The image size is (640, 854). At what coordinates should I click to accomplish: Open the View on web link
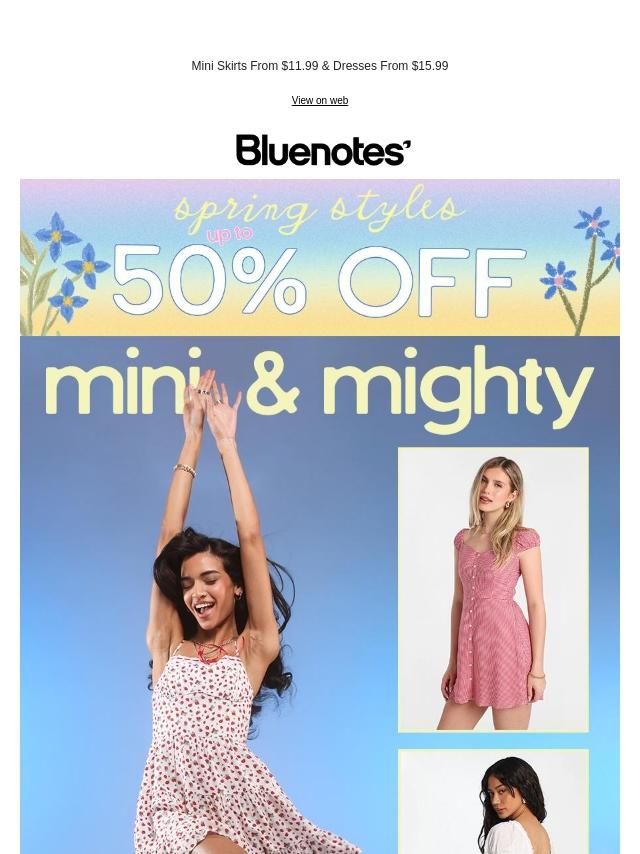(x=319, y=101)
